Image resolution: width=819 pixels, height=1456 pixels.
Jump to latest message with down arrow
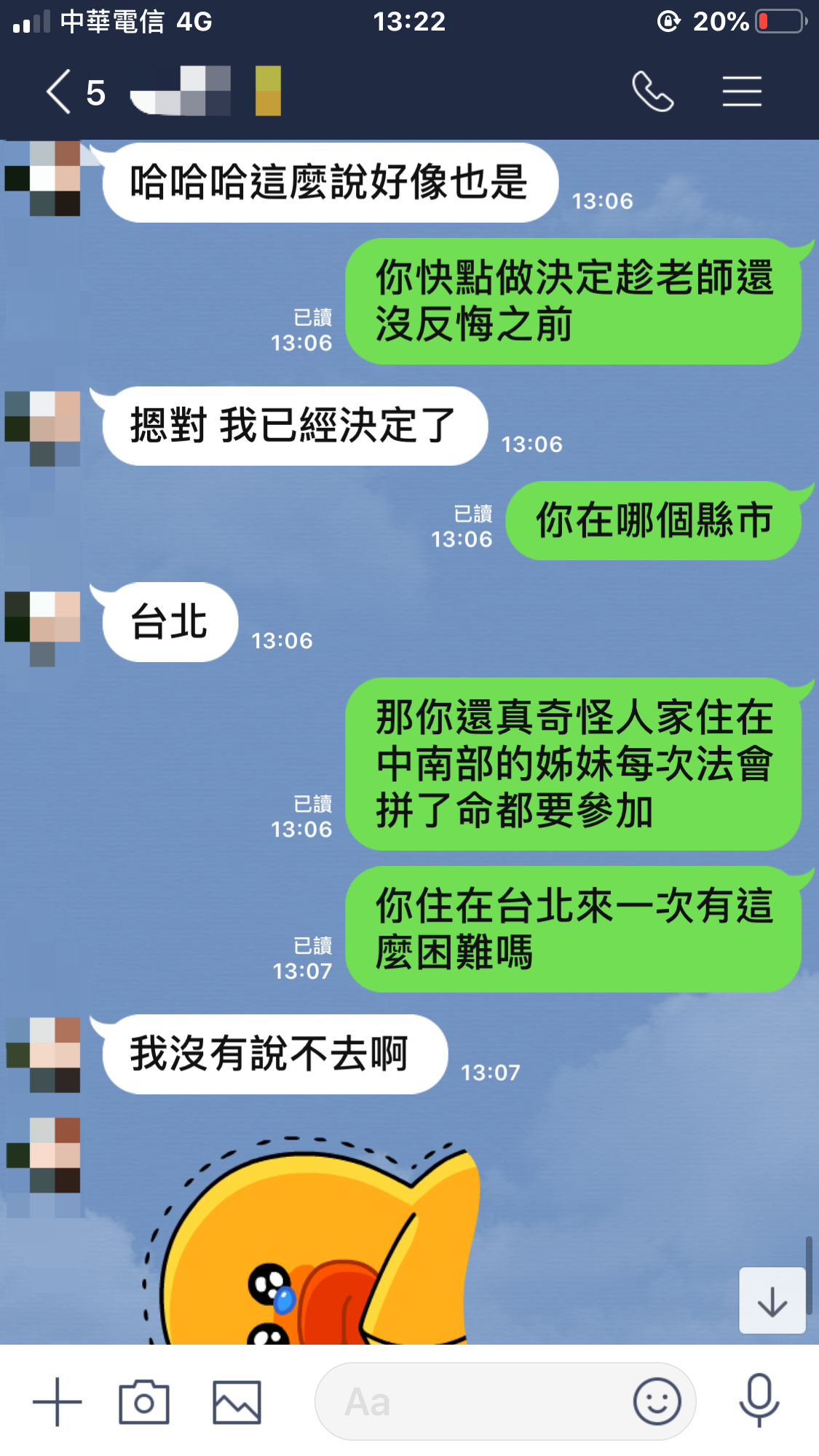(772, 1301)
